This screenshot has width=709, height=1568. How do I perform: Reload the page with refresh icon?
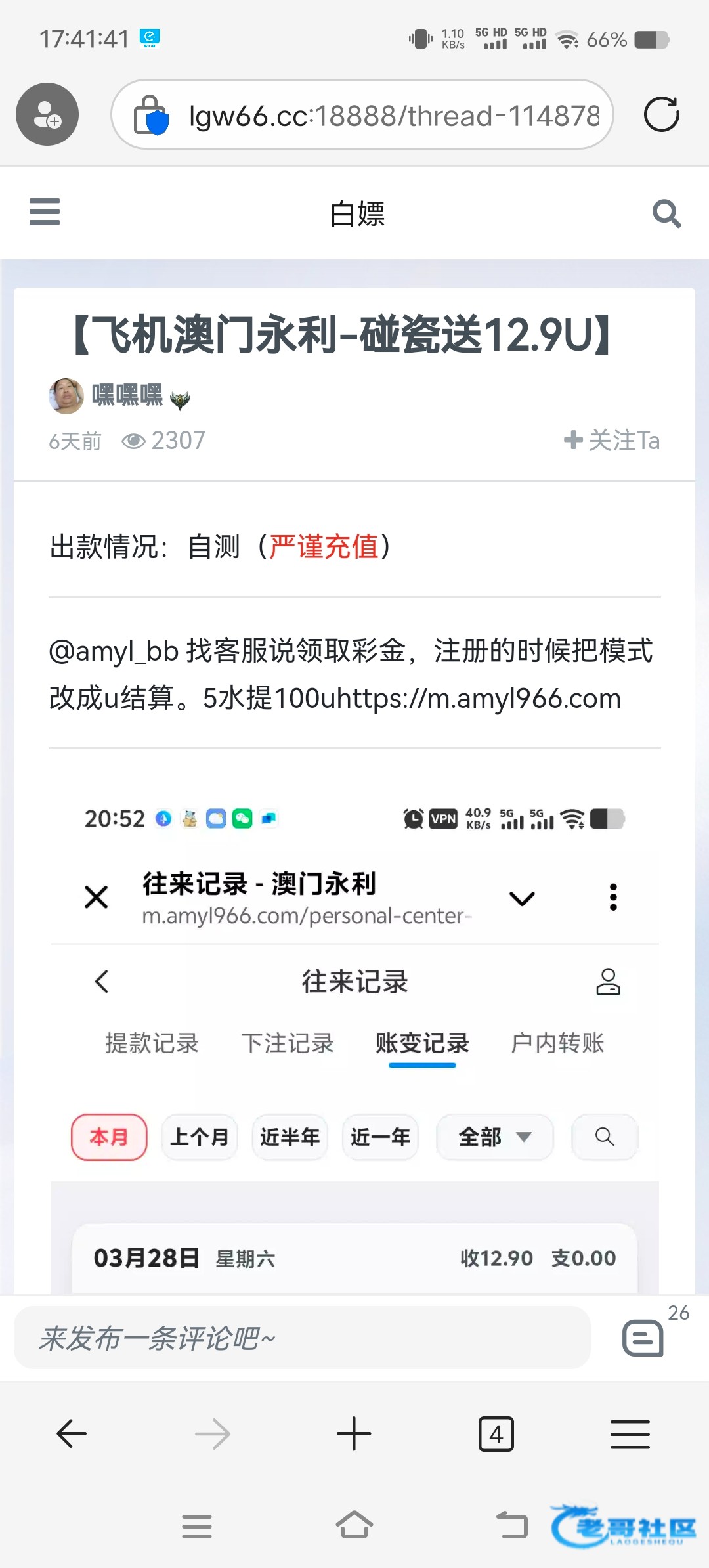[x=661, y=115]
